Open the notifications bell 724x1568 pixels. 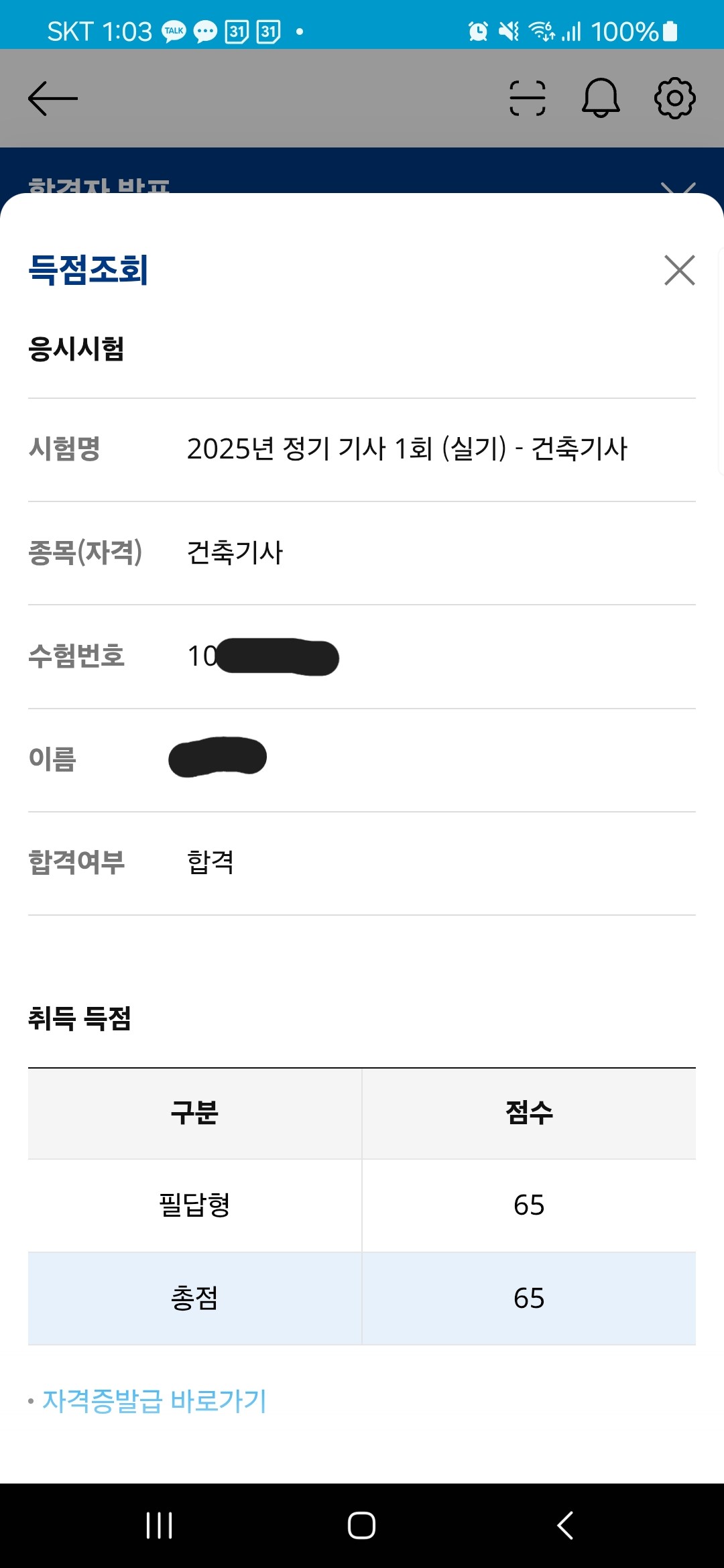click(x=601, y=98)
